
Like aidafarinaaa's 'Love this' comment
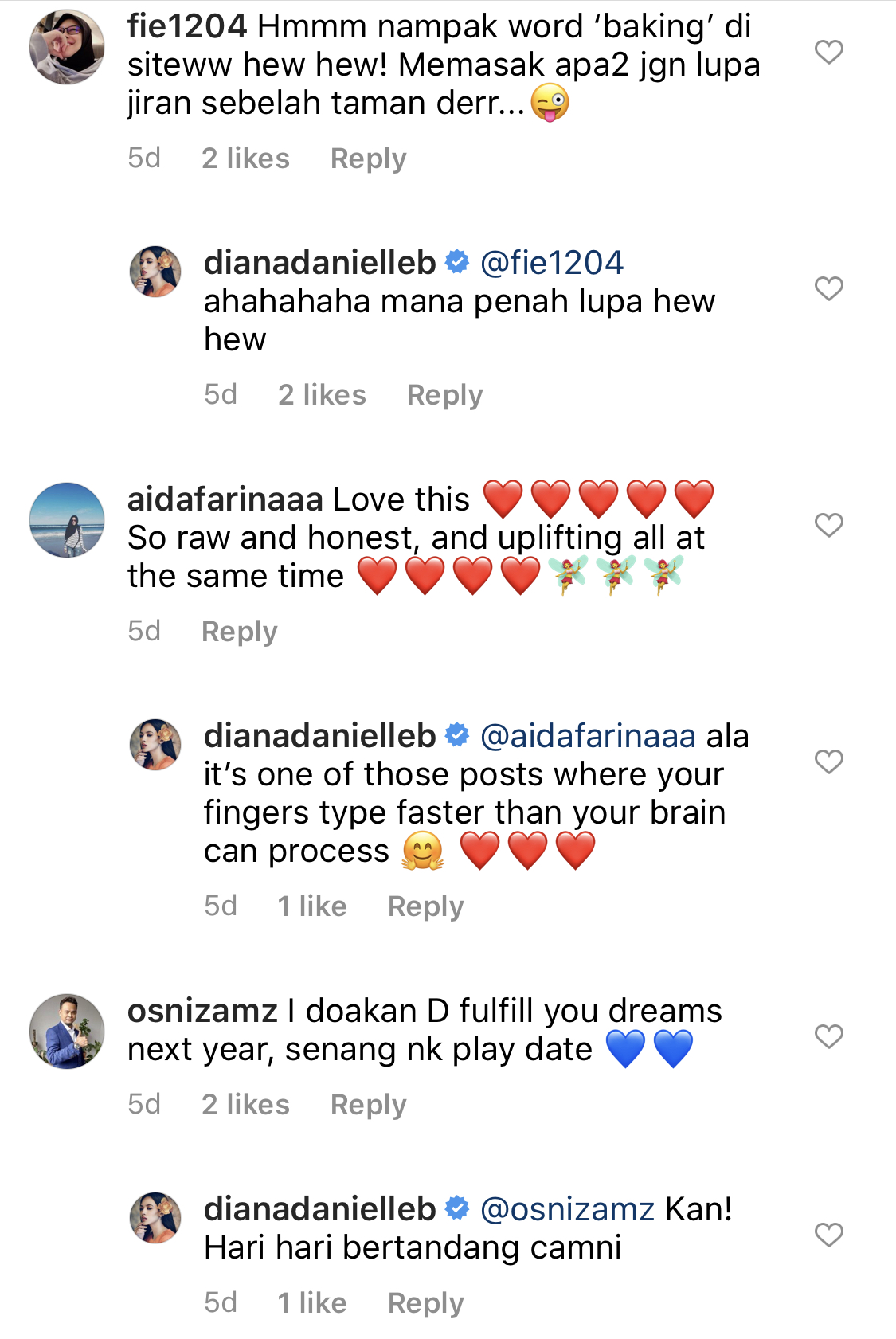tap(828, 525)
